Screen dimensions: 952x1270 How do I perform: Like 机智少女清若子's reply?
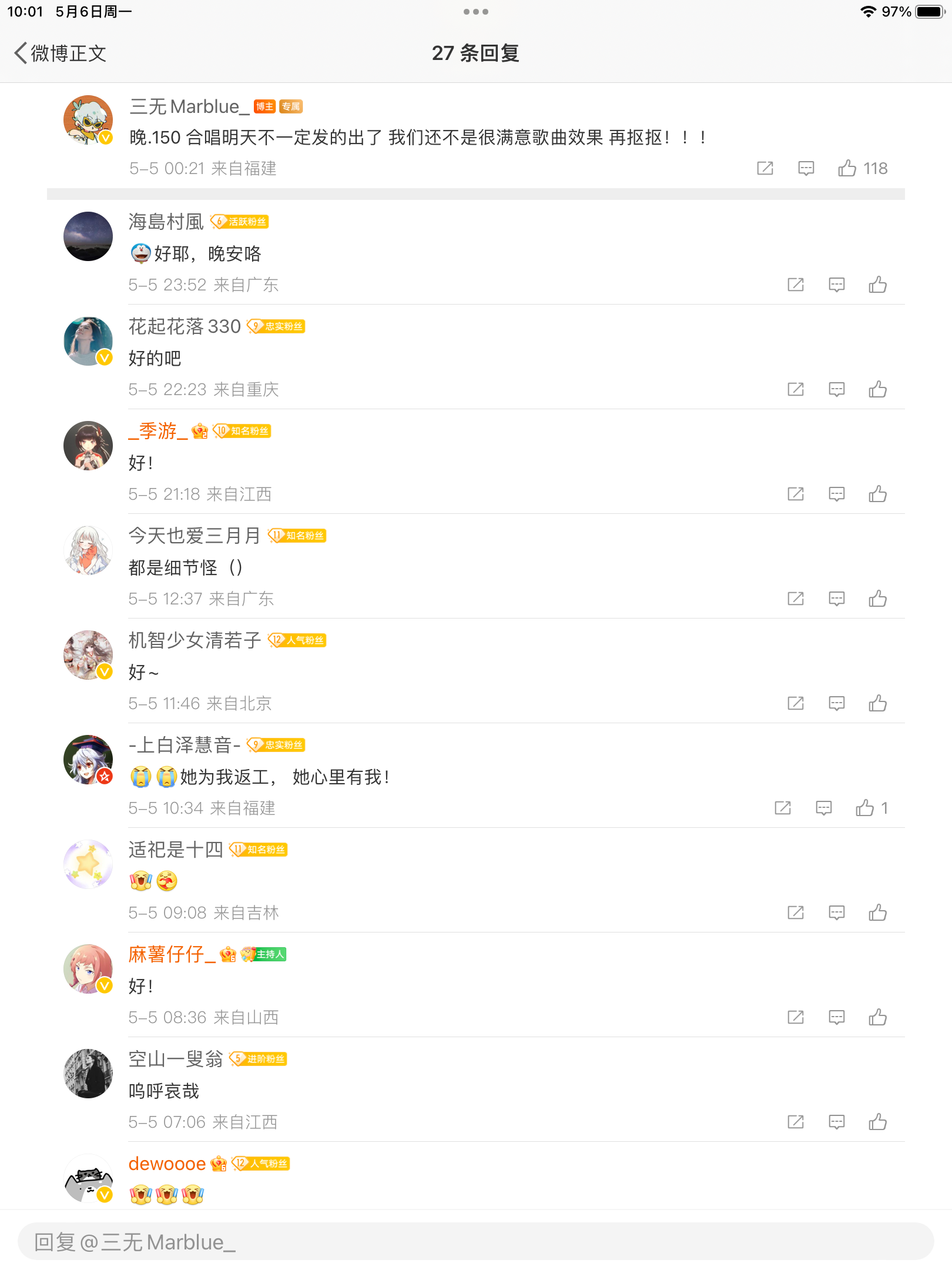click(x=878, y=704)
